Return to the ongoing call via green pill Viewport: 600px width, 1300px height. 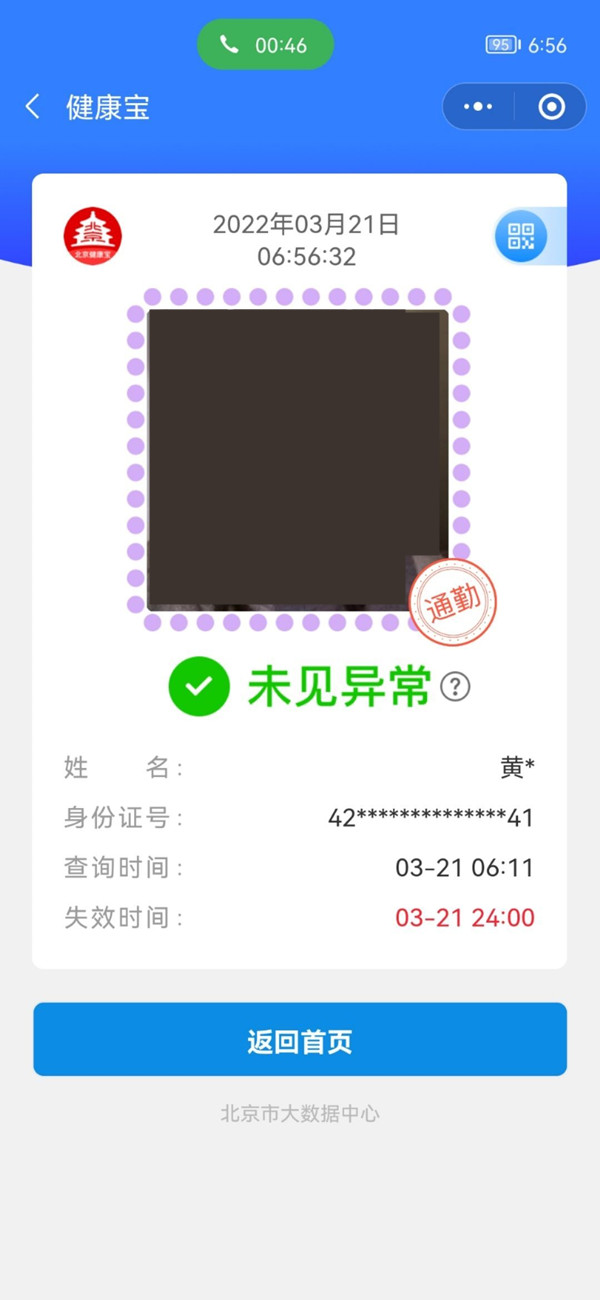(265, 45)
